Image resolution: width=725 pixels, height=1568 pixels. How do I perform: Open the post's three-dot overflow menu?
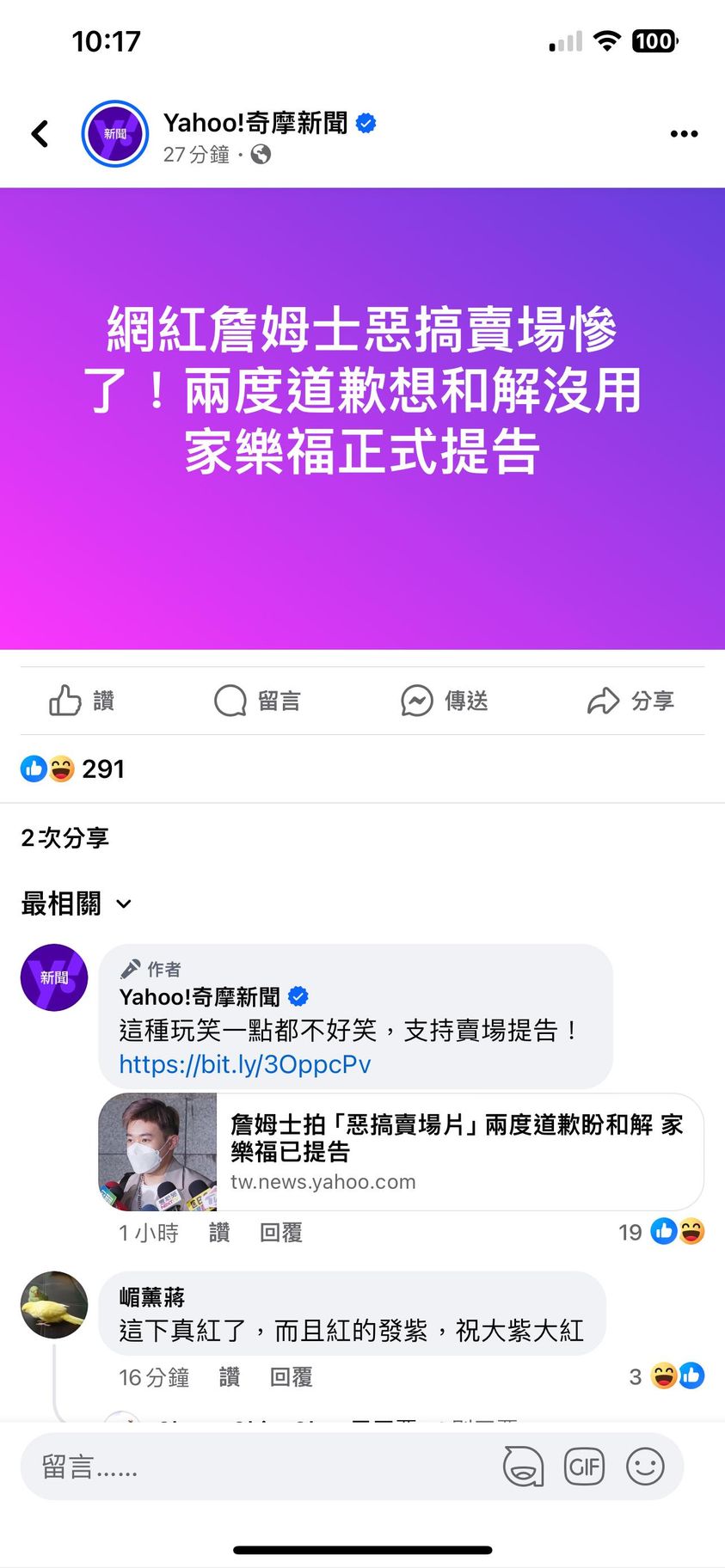pos(684,133)
